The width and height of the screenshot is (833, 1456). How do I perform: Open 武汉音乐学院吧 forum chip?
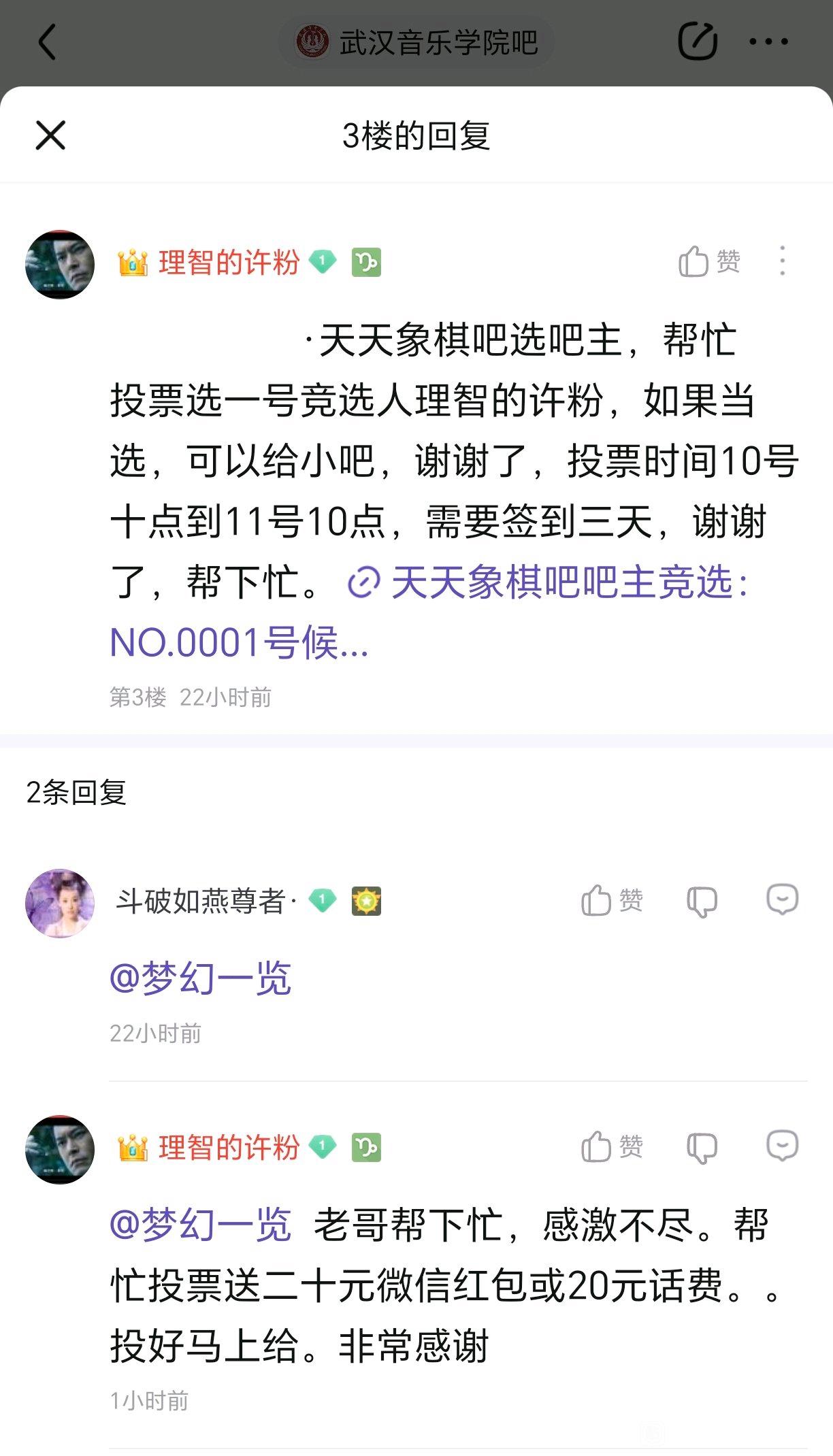[416, 42]
